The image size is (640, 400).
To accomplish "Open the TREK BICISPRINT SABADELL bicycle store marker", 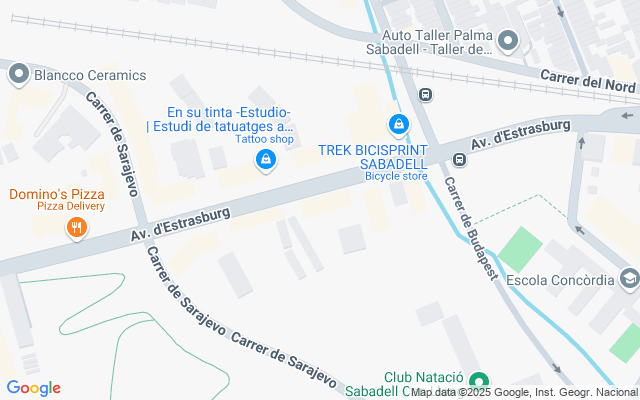I will pyautogui.click(x=399, y=124).
